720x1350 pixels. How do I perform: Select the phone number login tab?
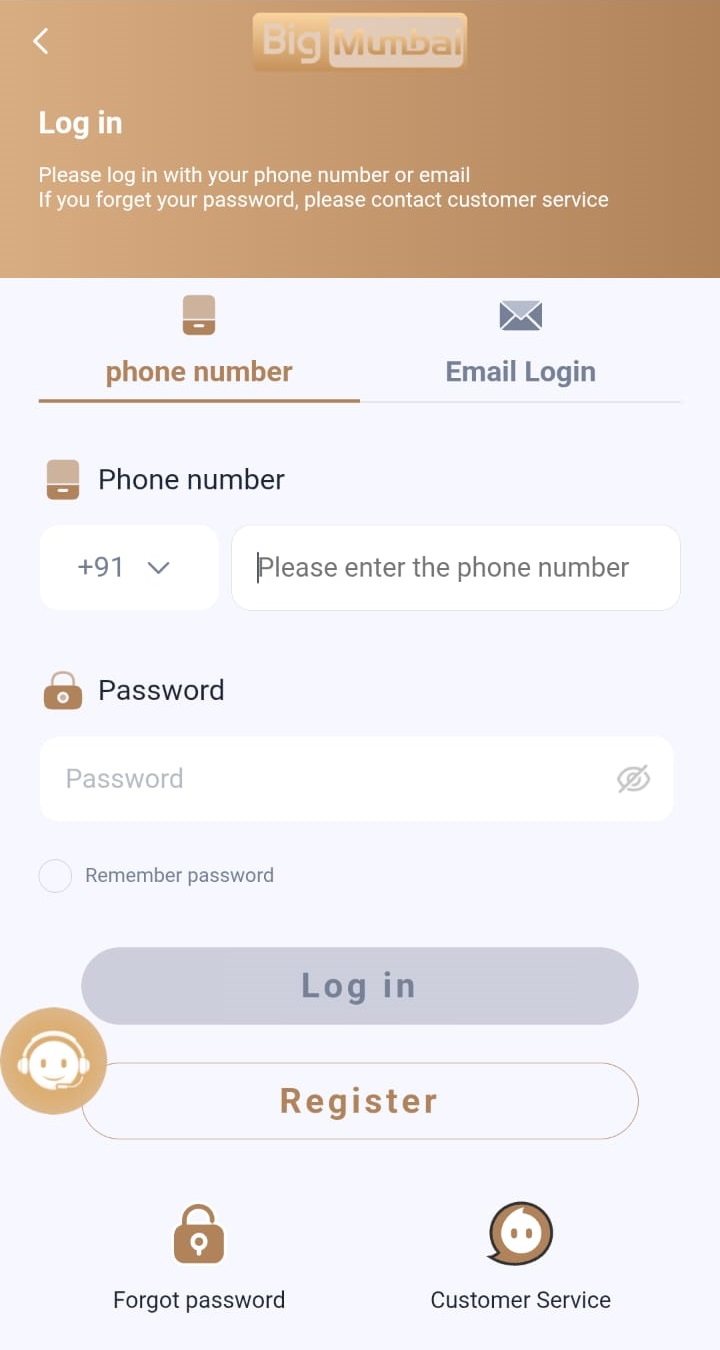click(x=199, y=371)
